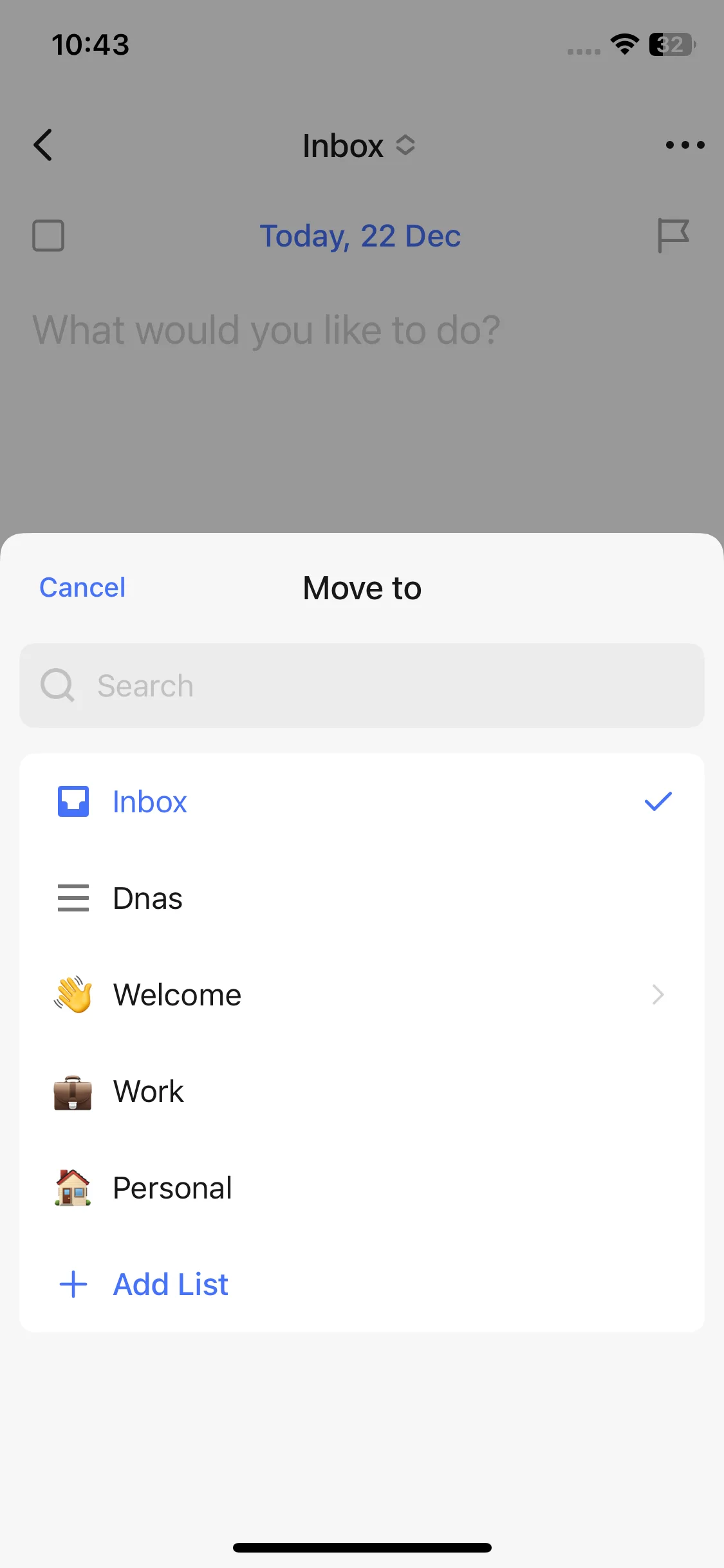Choose the Welcome list
Viewport: 724px width, 1568px height.
pos(362,994)
